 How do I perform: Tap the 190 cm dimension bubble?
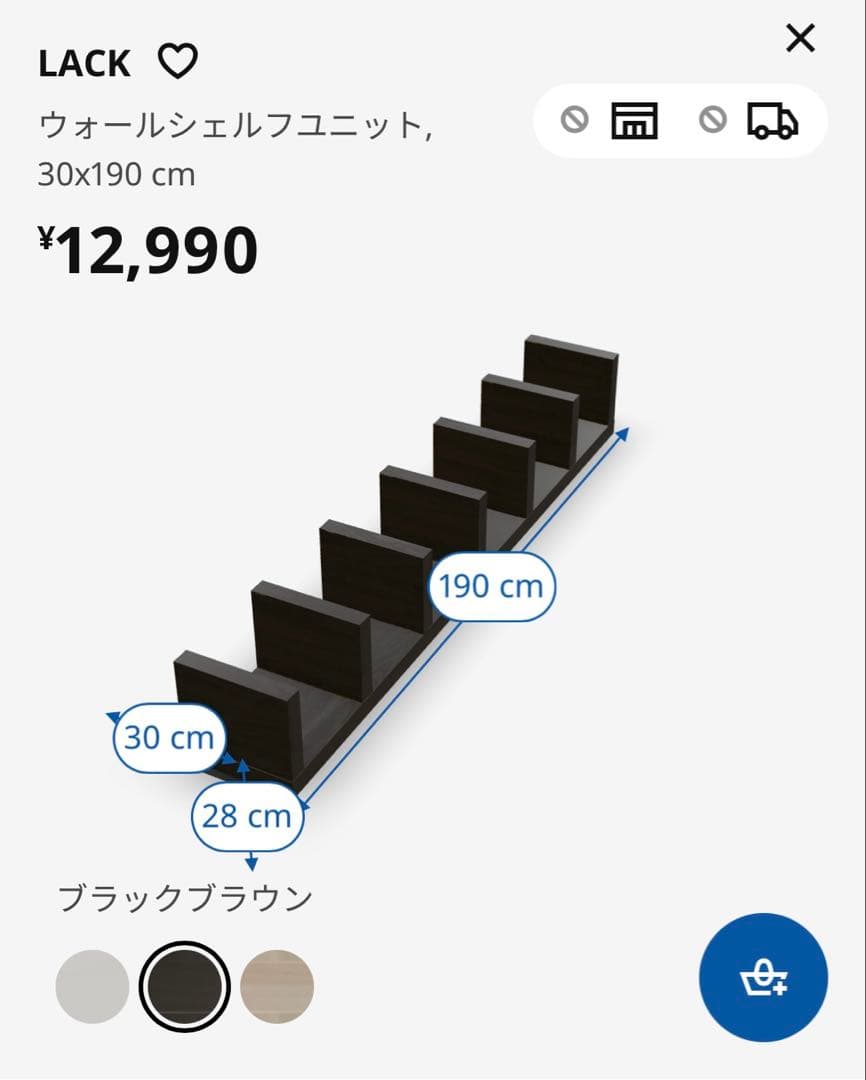pyautogui.click(x=492, y=587)
